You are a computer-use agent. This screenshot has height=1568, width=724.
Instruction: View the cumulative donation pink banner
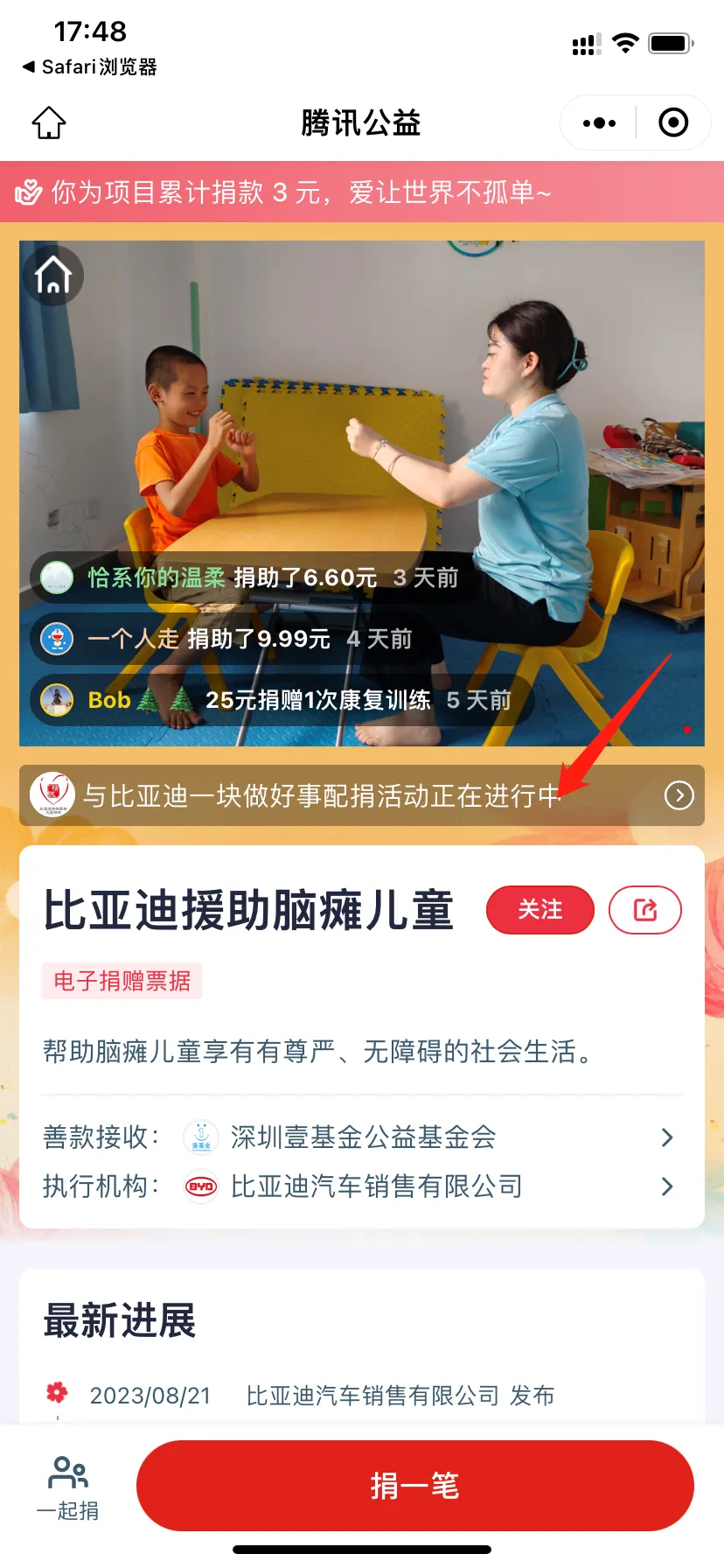tap(362, 192)
